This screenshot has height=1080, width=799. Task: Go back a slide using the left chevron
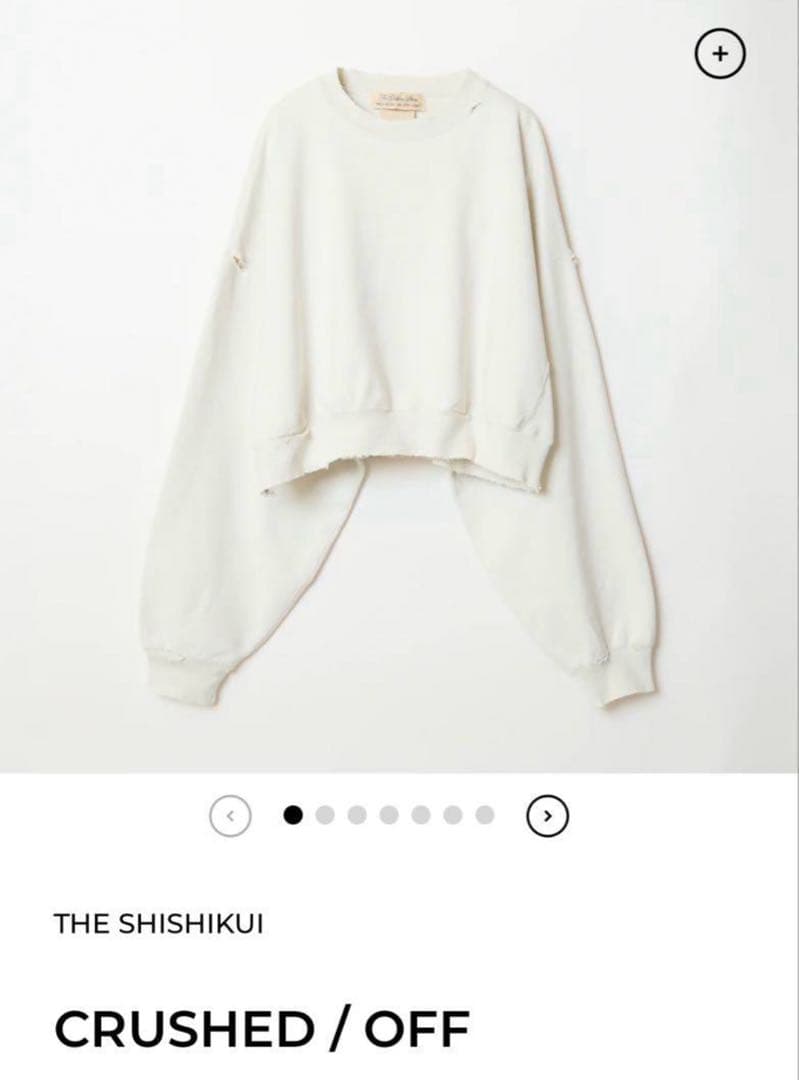point(232,814)
